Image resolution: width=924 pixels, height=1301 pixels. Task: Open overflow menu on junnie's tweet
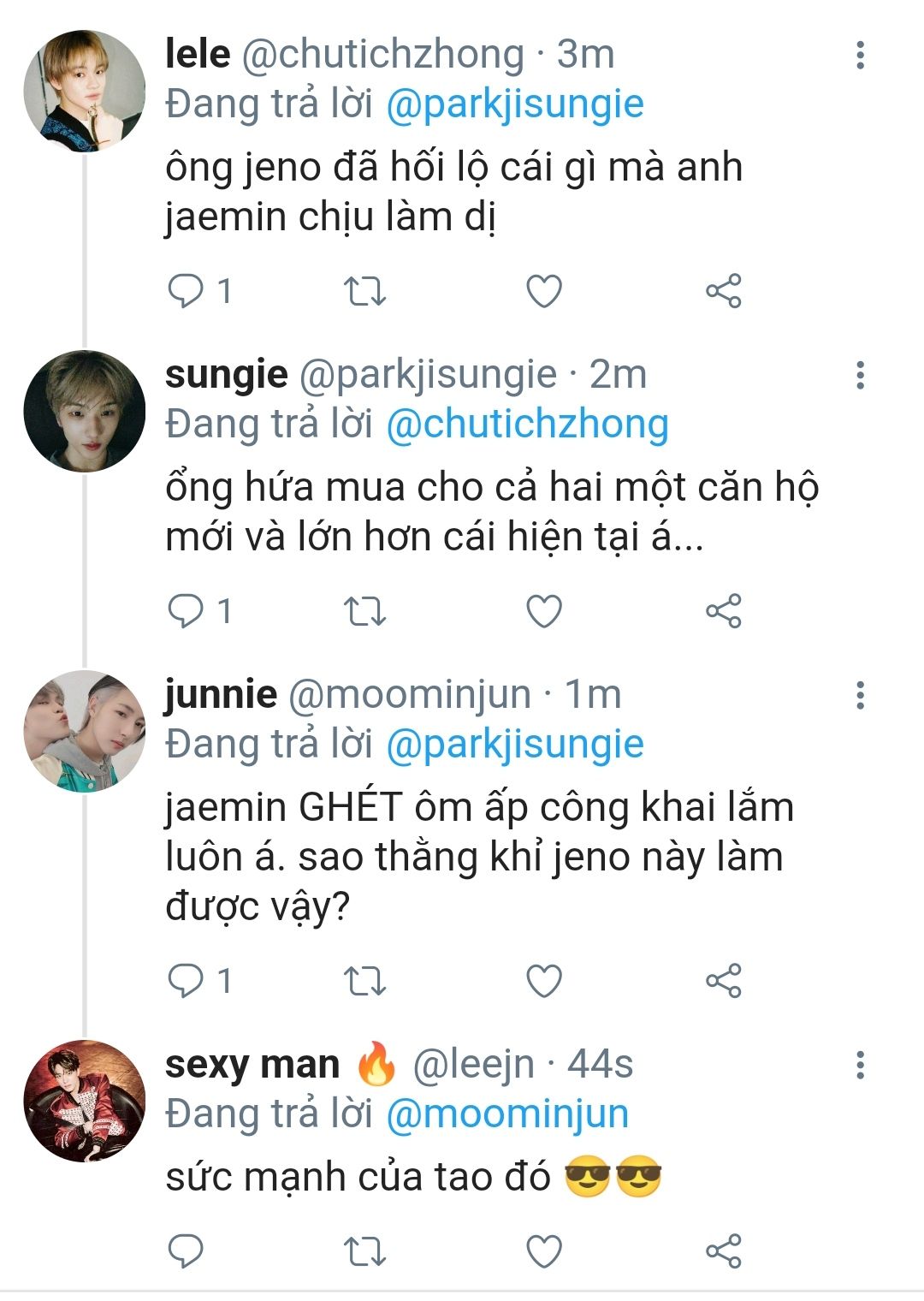(860, 695)
